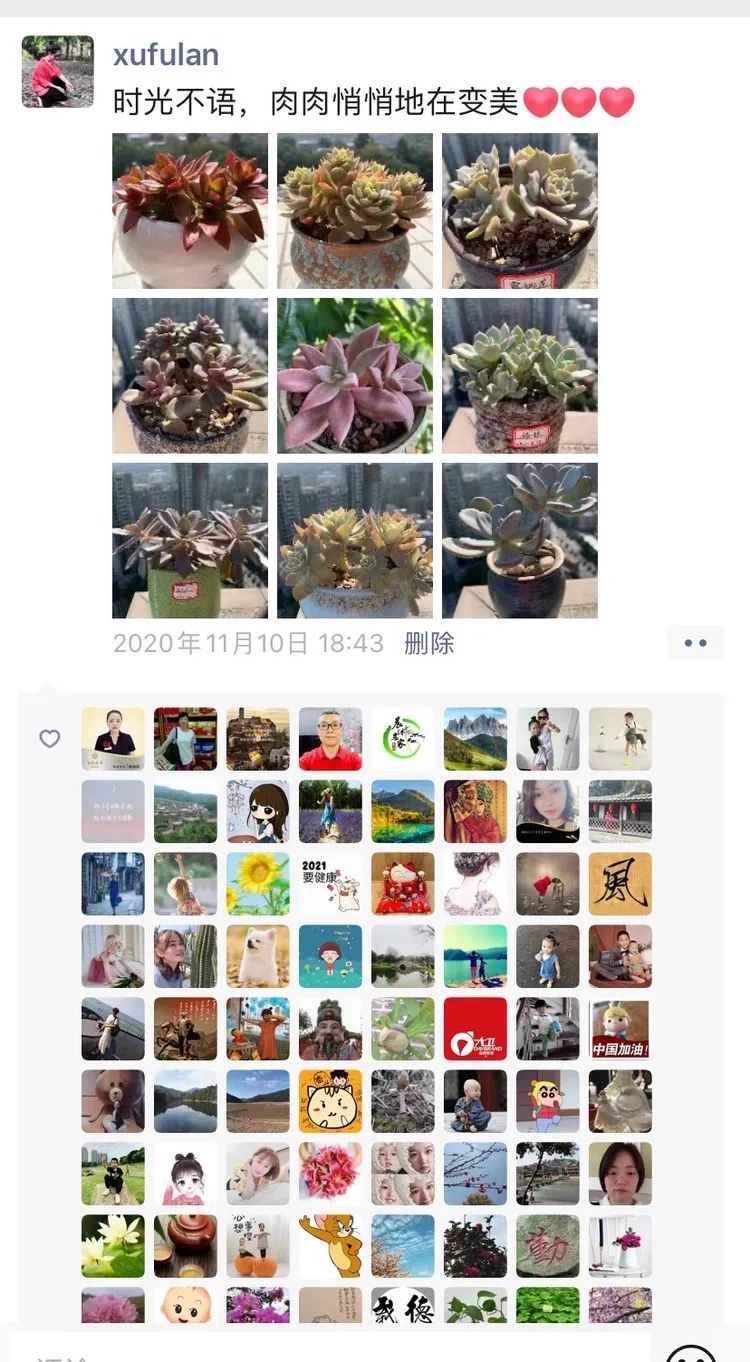View the red succulent in white pot
This screenshot has height=1362, width=750.
[x=190, y=211]
